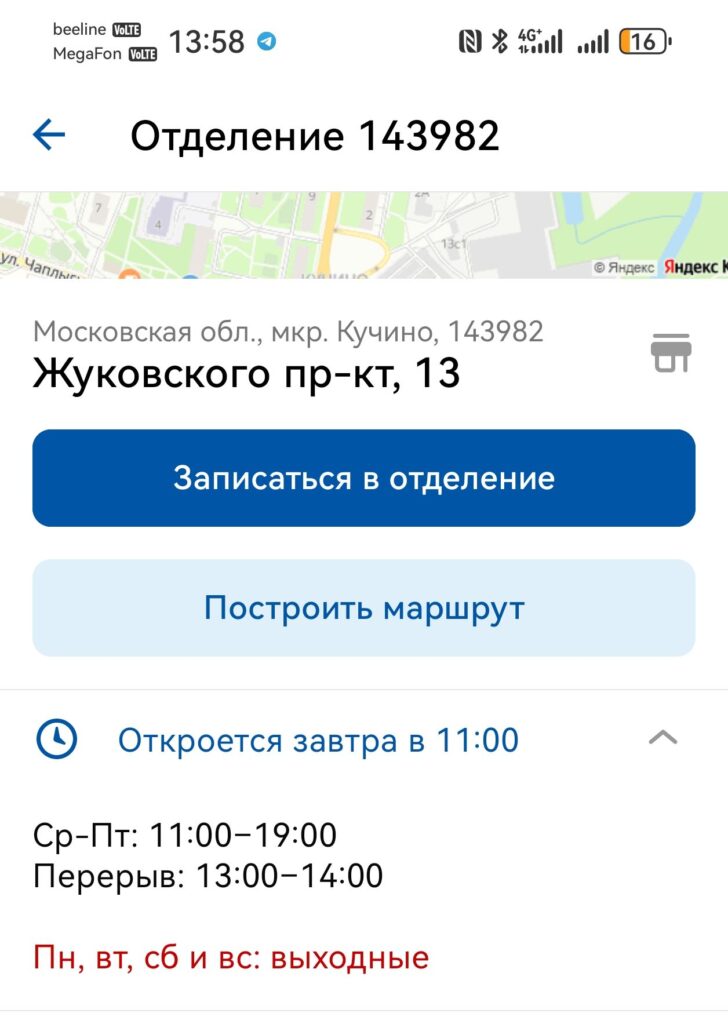
Task: Tap 'Записаться в отделение' button
Action: [x=364, y=478]
